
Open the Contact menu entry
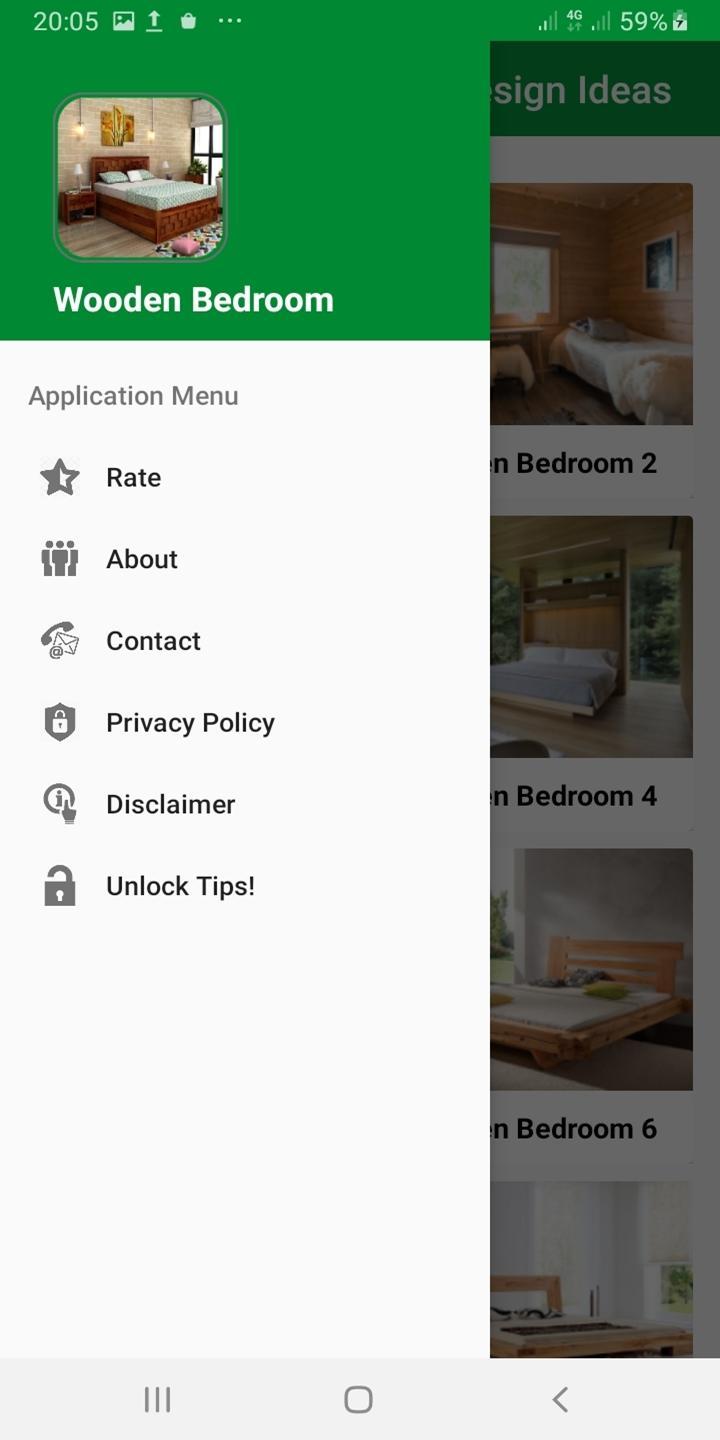pos(153,640)
